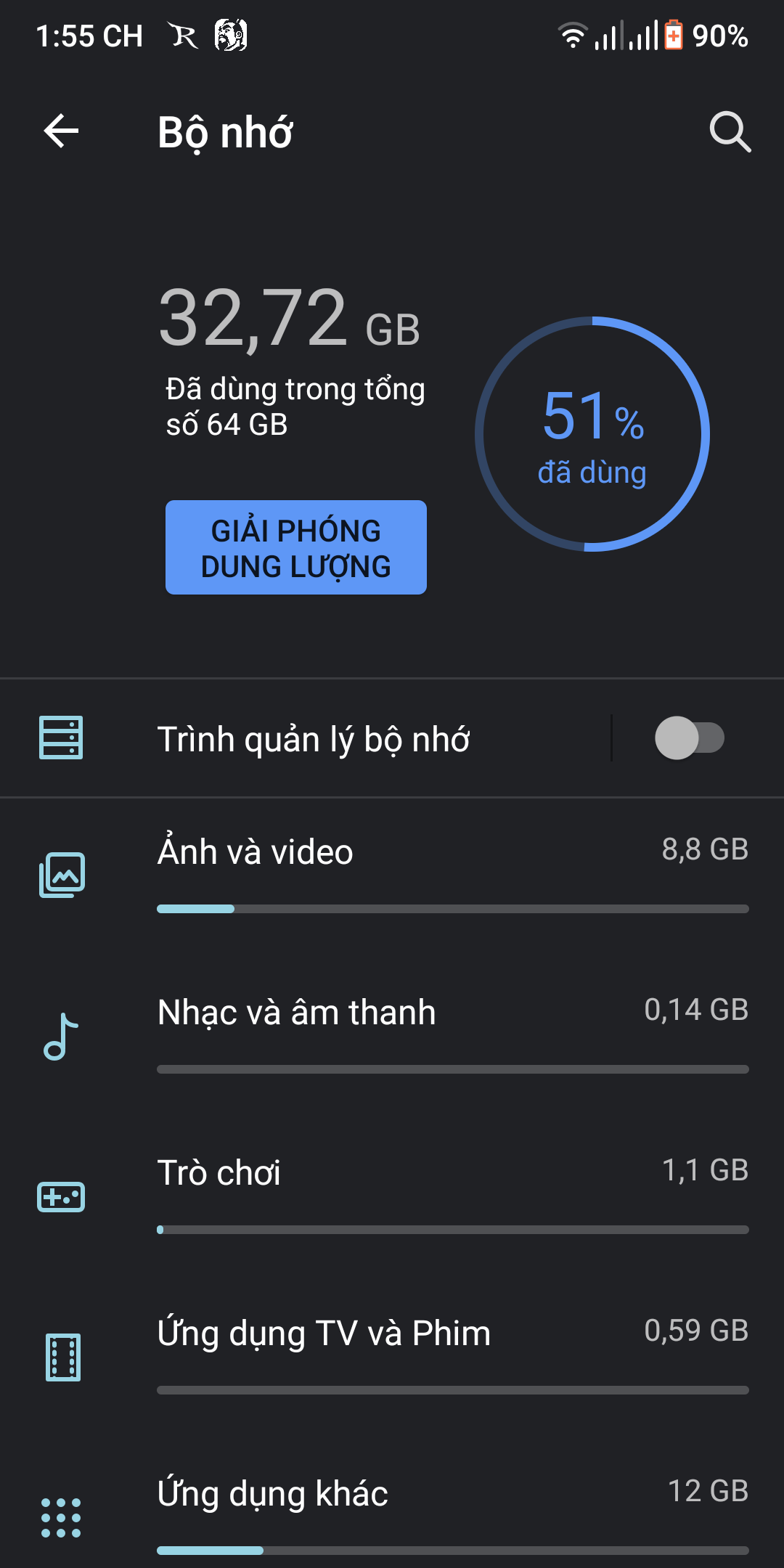Viewport: 784px width, 1568px height.
Task: Open Trình quản lý bộ nhớ settings
Action: click(314, 739)
